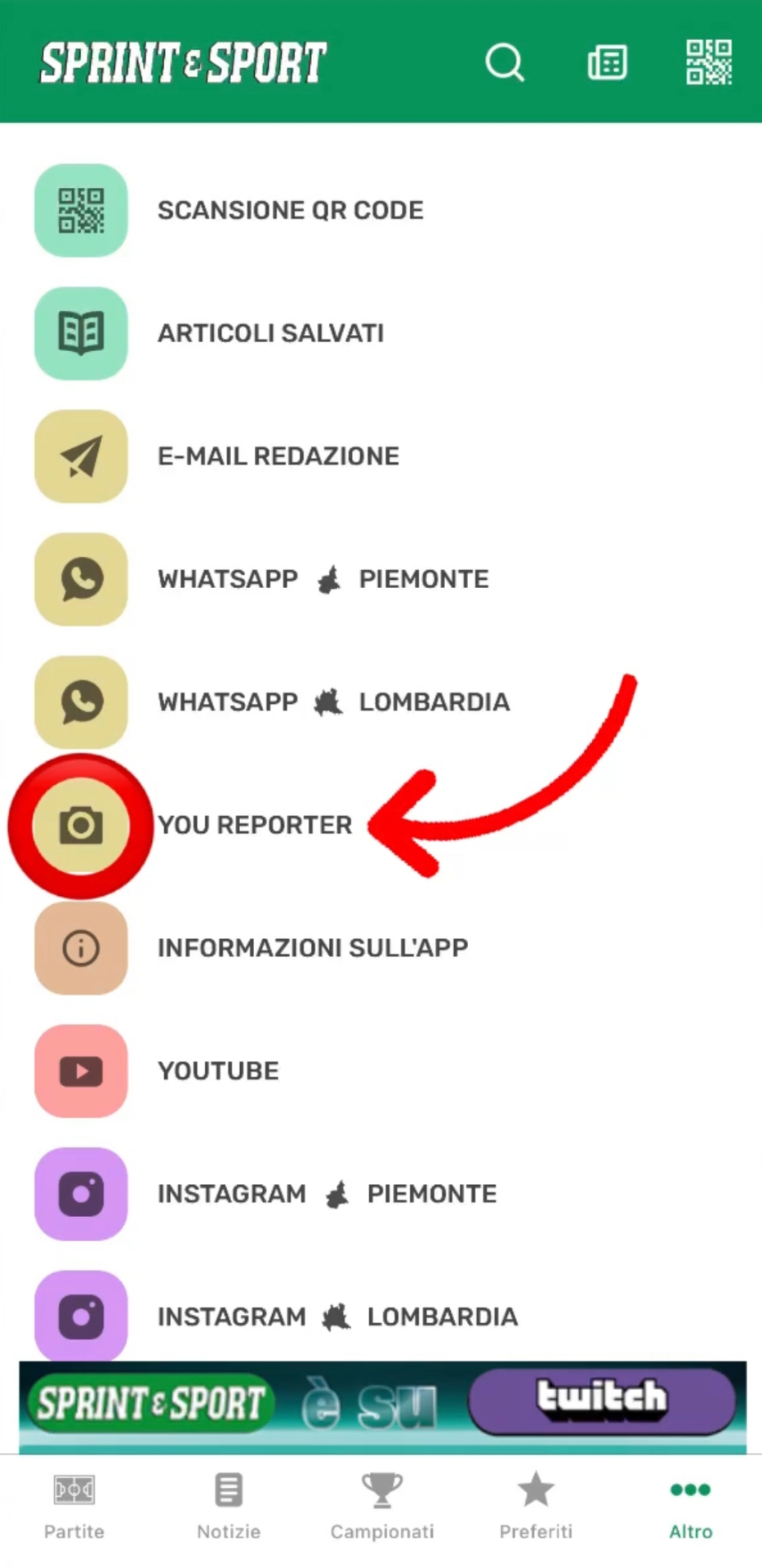The width and height of the screenshot is (762, 1568).
Task: Open WhatsApp Lombardia
Action: (333, 702)
